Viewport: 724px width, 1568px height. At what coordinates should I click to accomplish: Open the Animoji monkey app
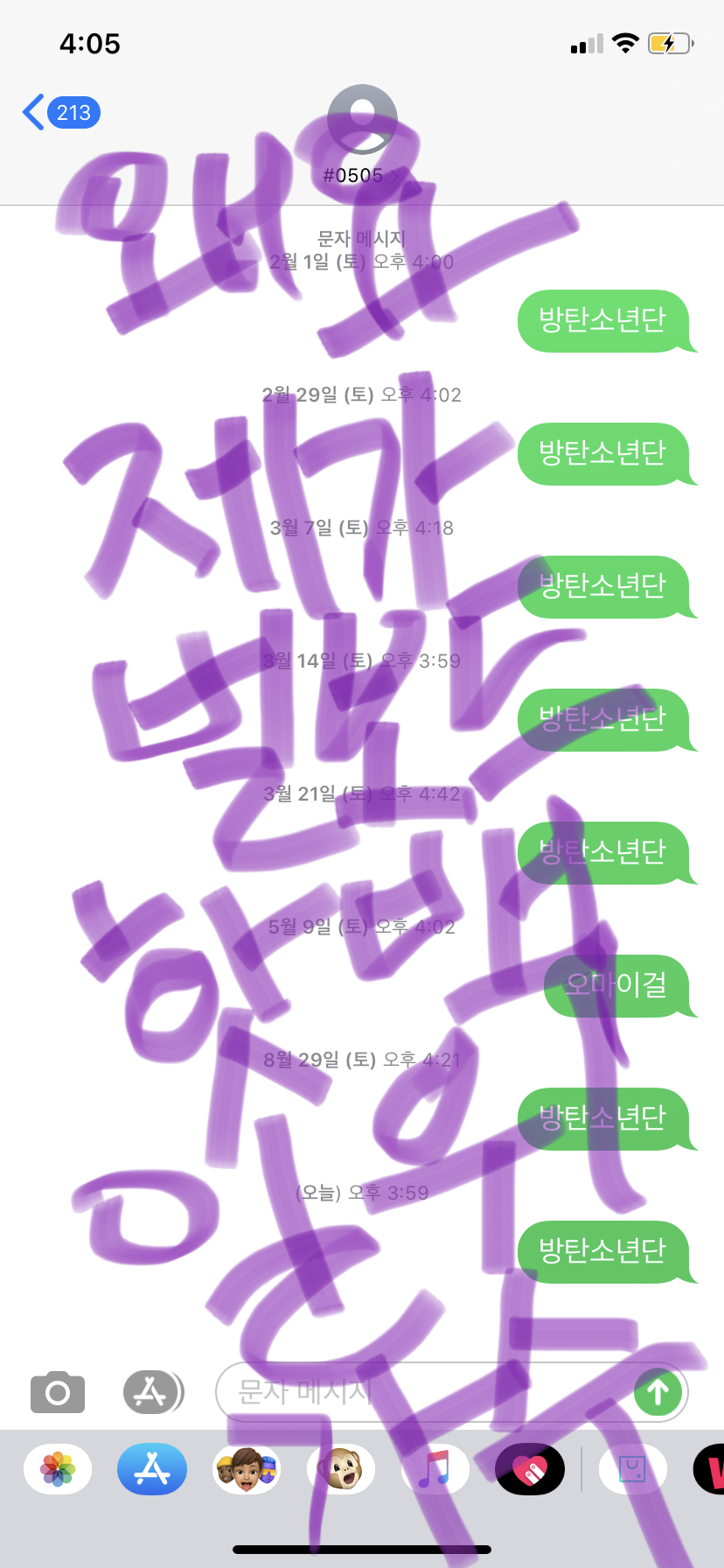click(341, 1469)
